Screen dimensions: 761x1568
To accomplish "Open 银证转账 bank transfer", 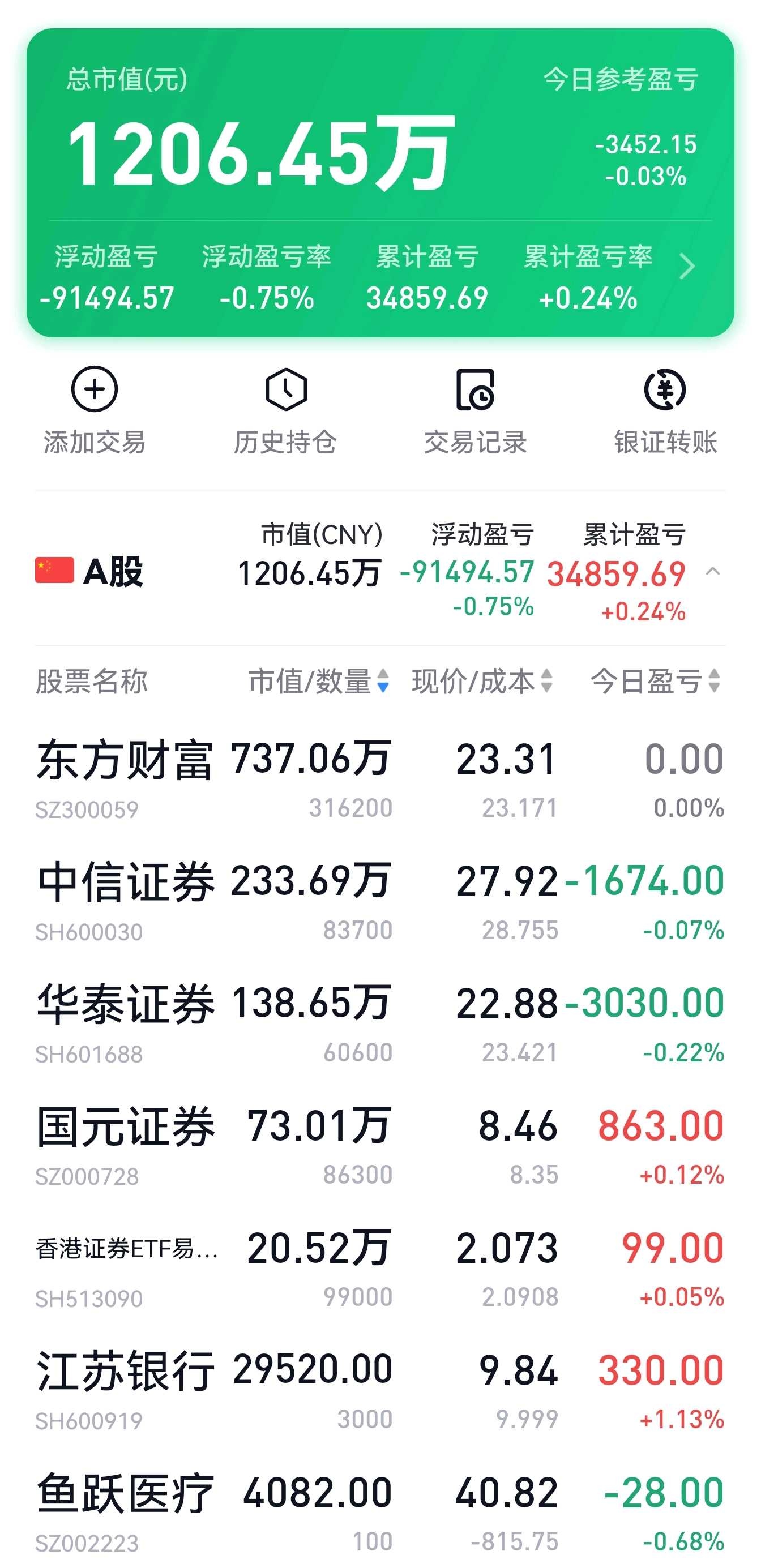I will point(665,411).
